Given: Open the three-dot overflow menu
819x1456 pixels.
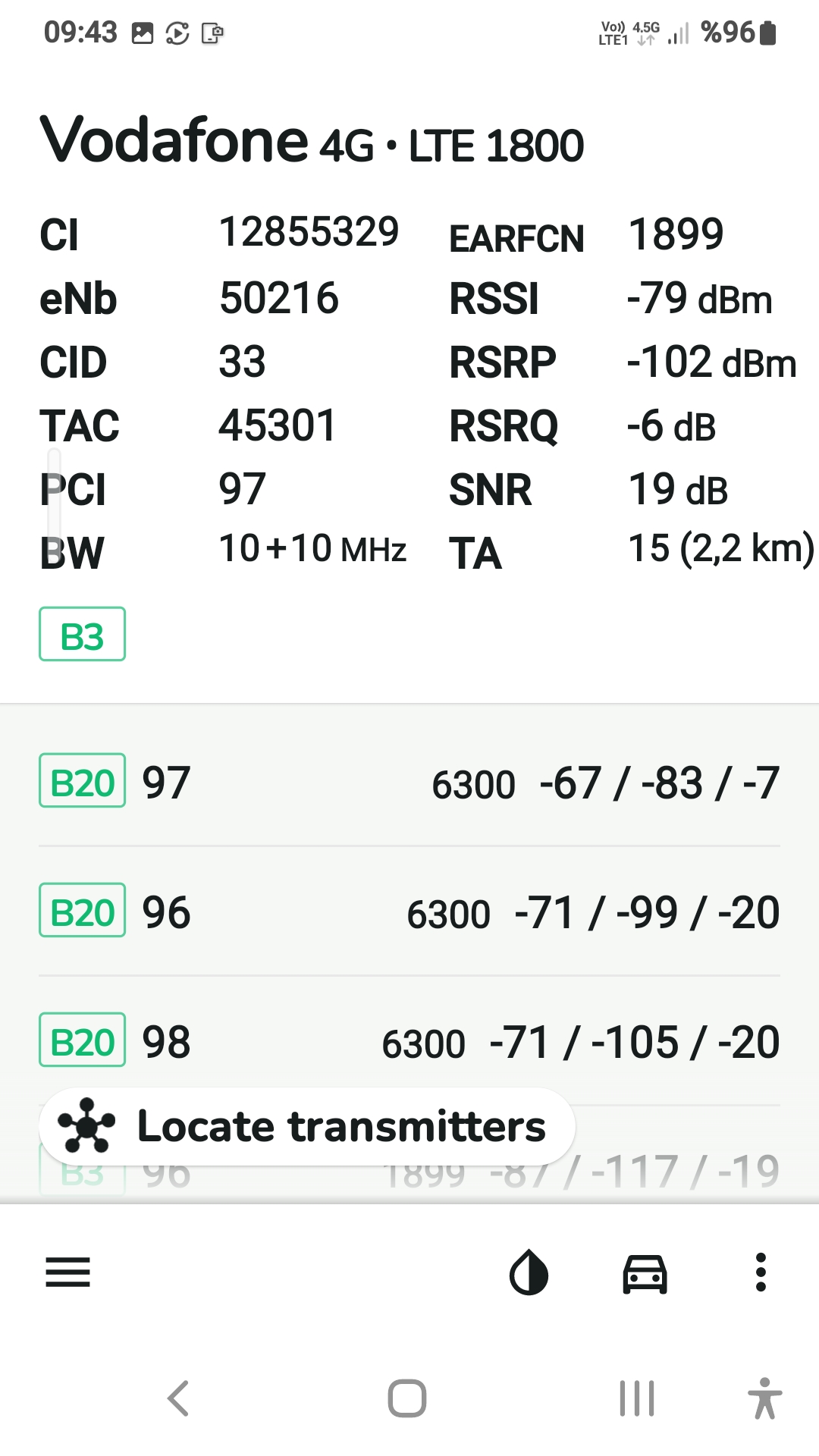Looking at the screenshot, I should click(761, 1272).
